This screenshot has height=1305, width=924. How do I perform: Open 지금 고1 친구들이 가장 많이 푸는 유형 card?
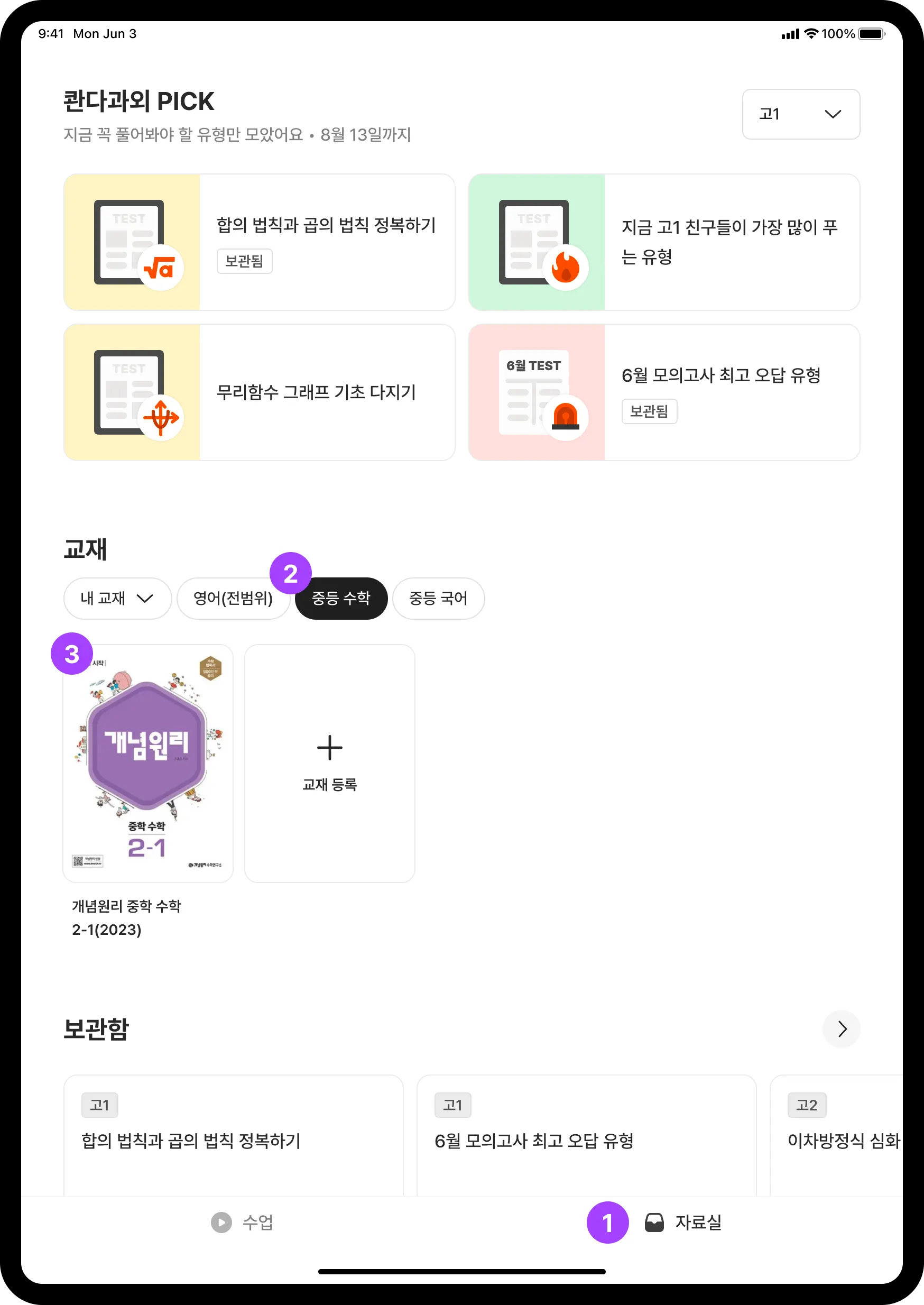click(x=663, y=242)
